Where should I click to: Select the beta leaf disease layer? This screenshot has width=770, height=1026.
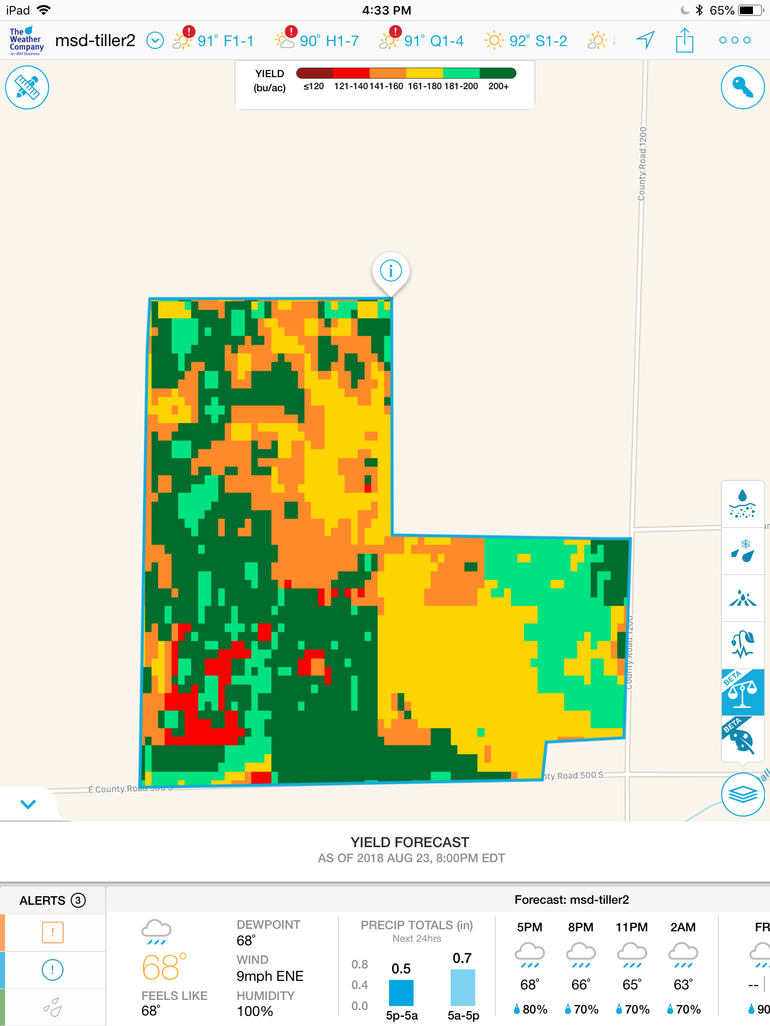(x=743, y=740)
